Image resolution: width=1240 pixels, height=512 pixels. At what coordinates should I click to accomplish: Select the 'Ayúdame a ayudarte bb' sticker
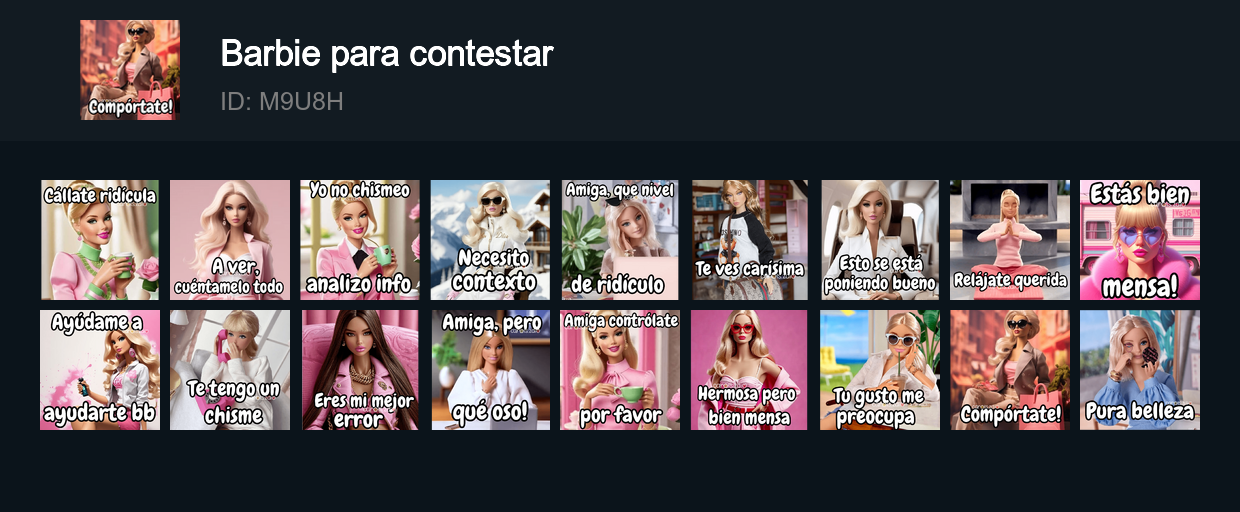click(x=100, y=370)
